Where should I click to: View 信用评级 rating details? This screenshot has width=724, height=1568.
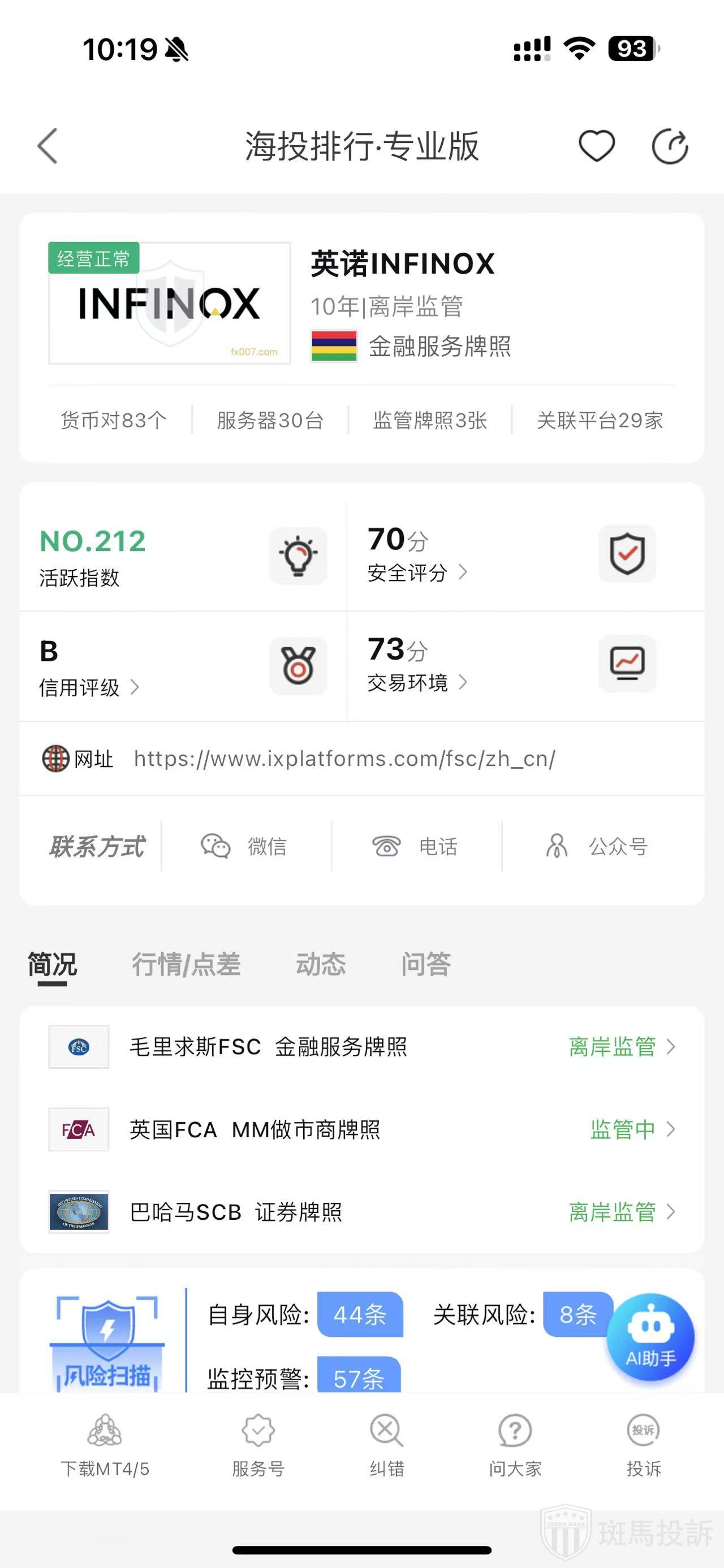[89, 687]
